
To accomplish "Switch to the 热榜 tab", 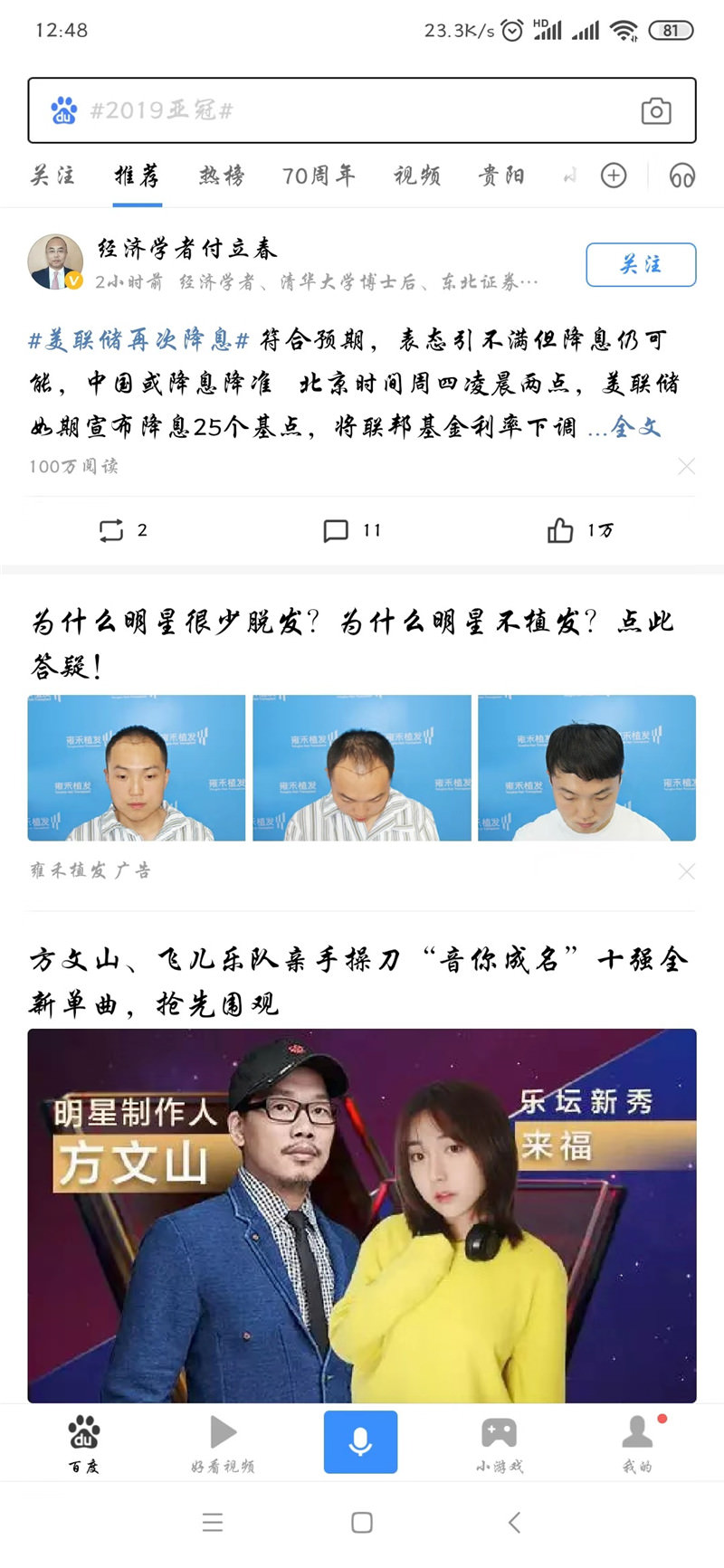I will pos(222,176).
